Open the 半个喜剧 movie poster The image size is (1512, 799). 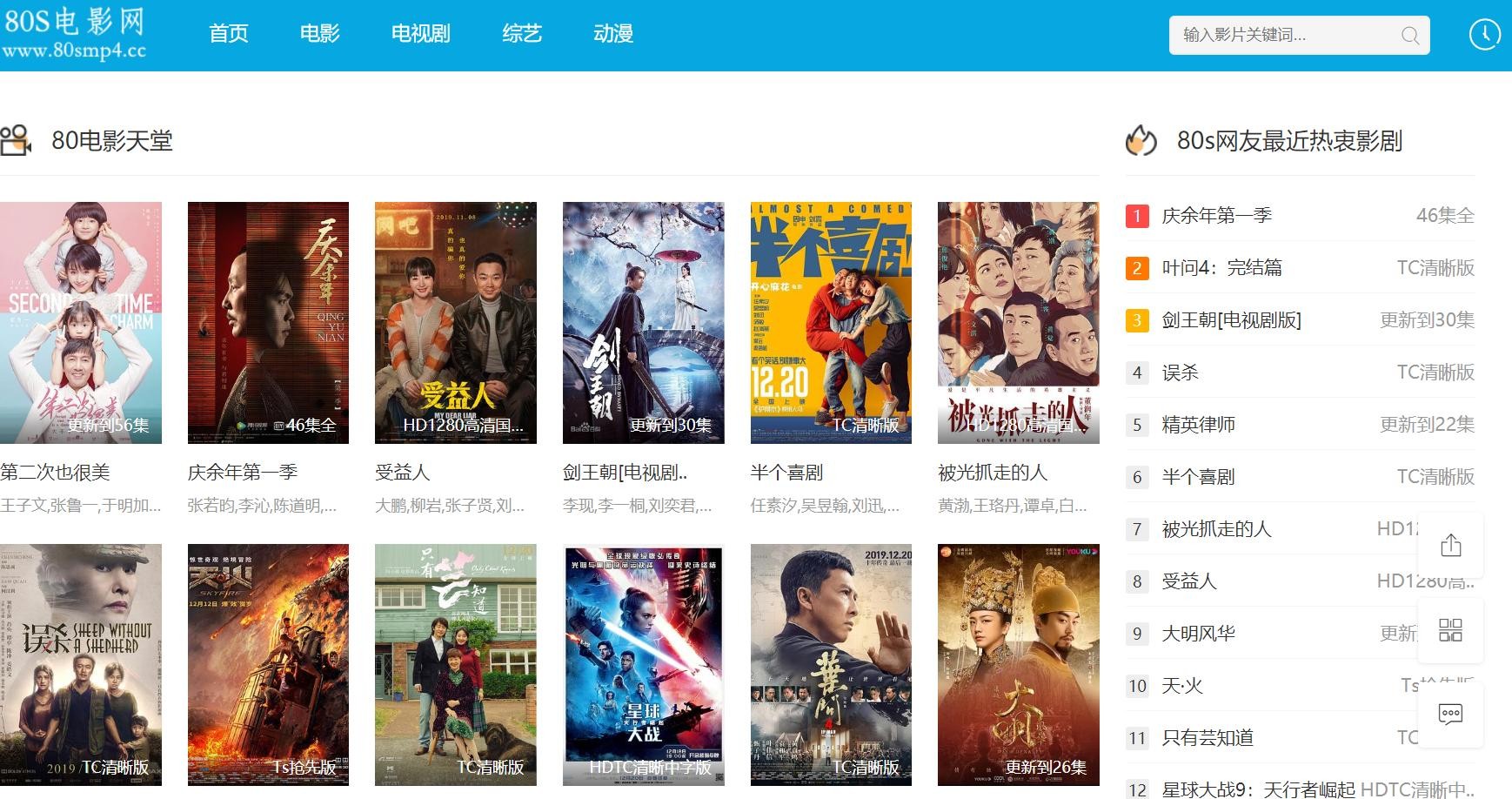pyautogui.click(x=831, y=323)
